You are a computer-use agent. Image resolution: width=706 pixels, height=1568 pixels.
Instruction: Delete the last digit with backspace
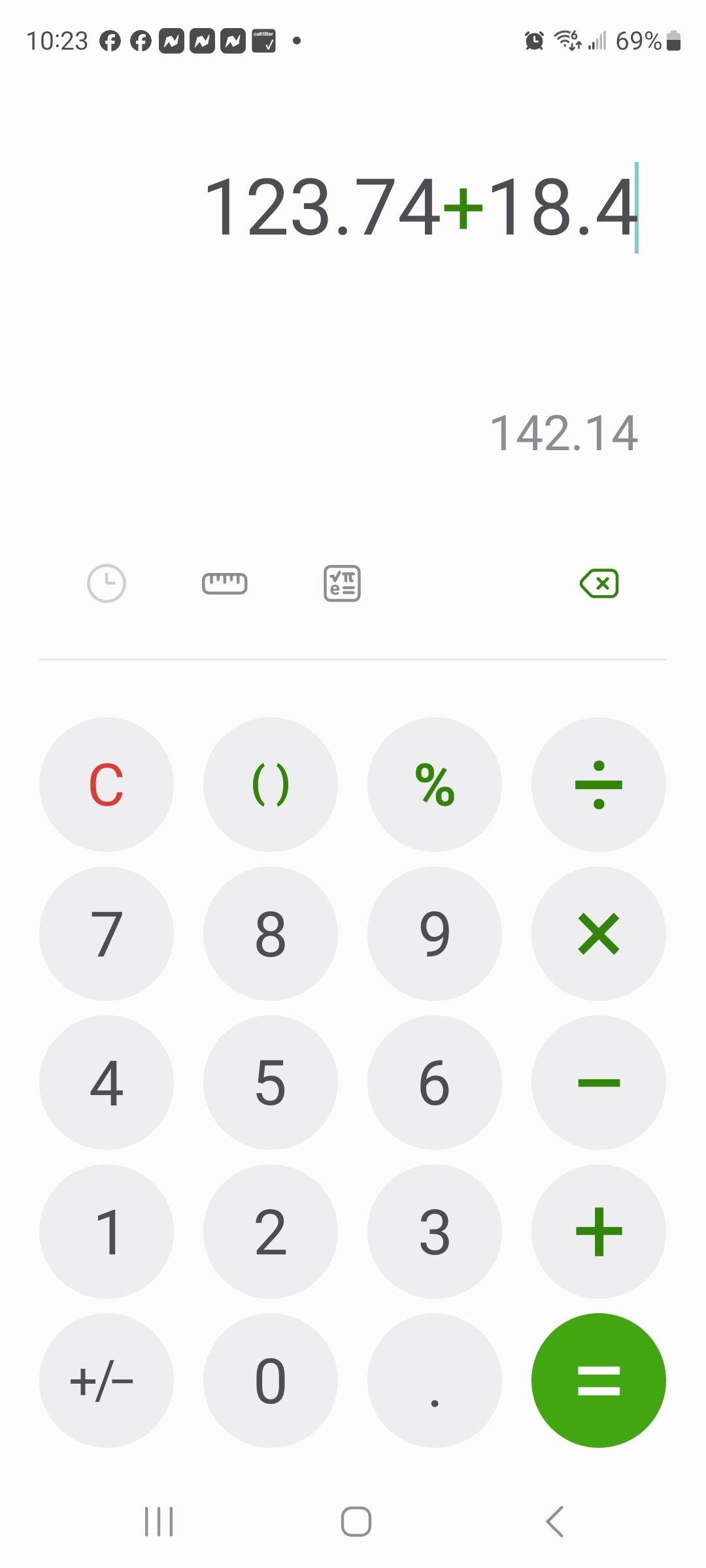[x=599, y=583]
